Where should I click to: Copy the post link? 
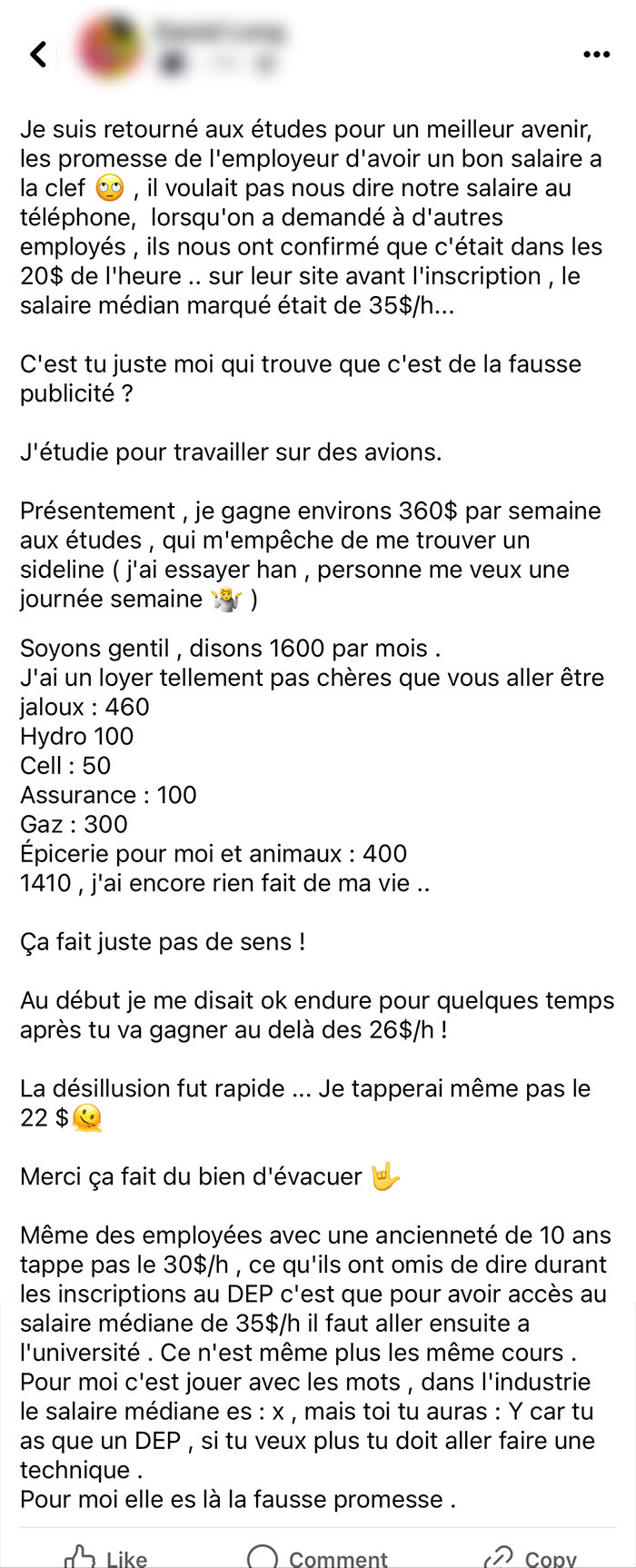point(531,1556)
